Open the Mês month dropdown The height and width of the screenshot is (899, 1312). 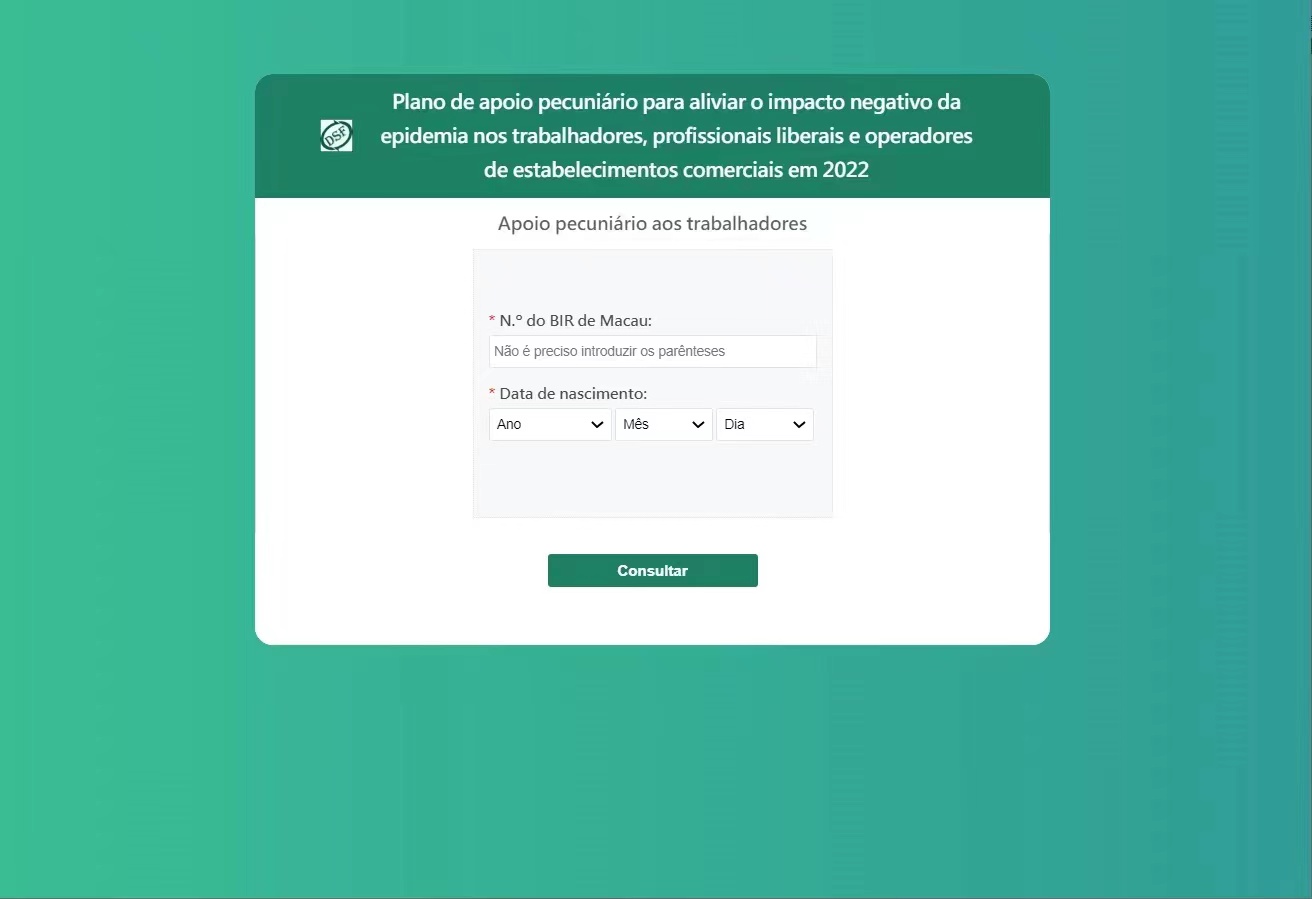[x=663, y=424]
